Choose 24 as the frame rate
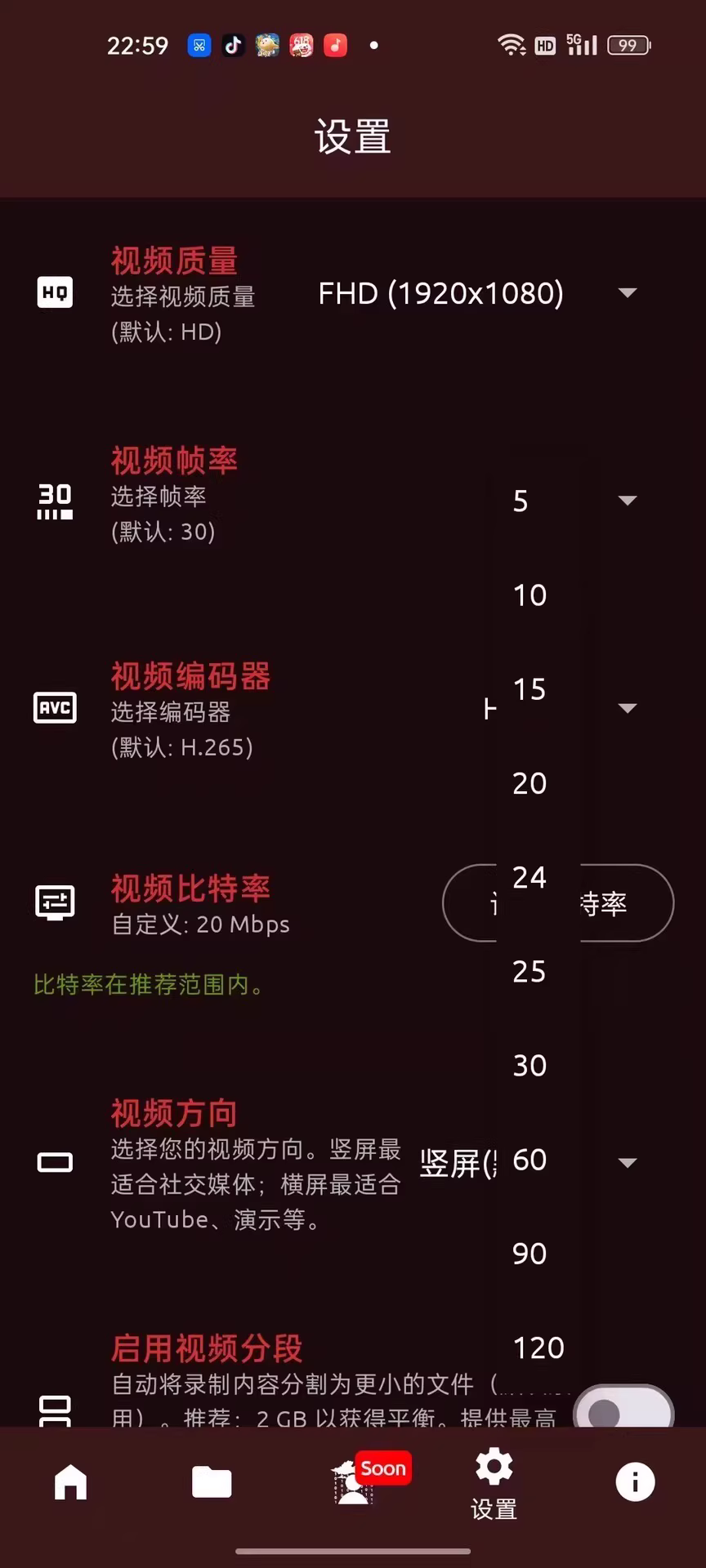 click(530, 877)
